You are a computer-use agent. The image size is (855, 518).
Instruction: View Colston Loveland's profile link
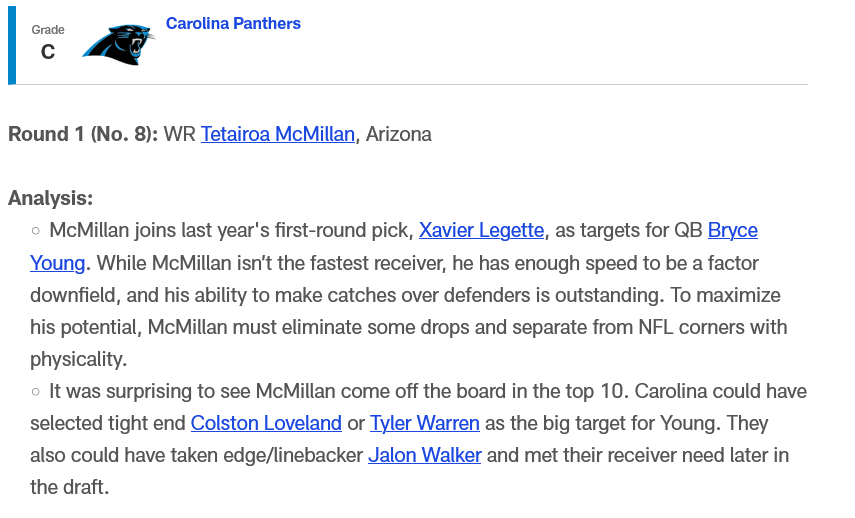pyautogui.click(x=266, y=423)
